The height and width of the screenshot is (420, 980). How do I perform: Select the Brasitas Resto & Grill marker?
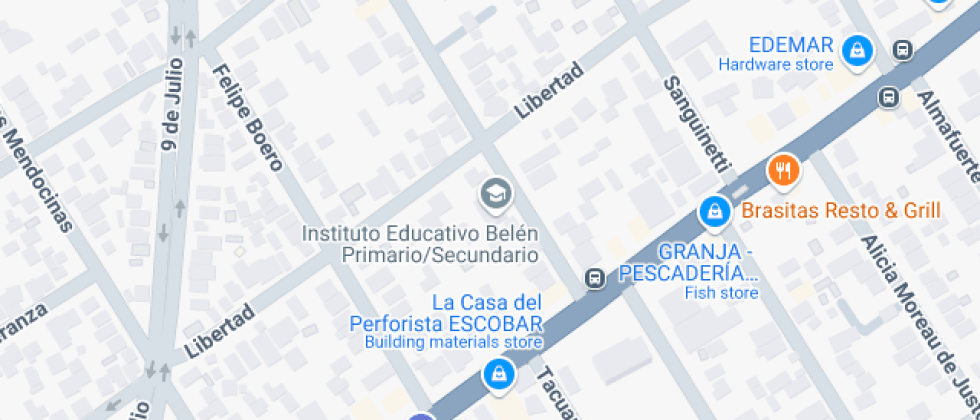(783, 171)
